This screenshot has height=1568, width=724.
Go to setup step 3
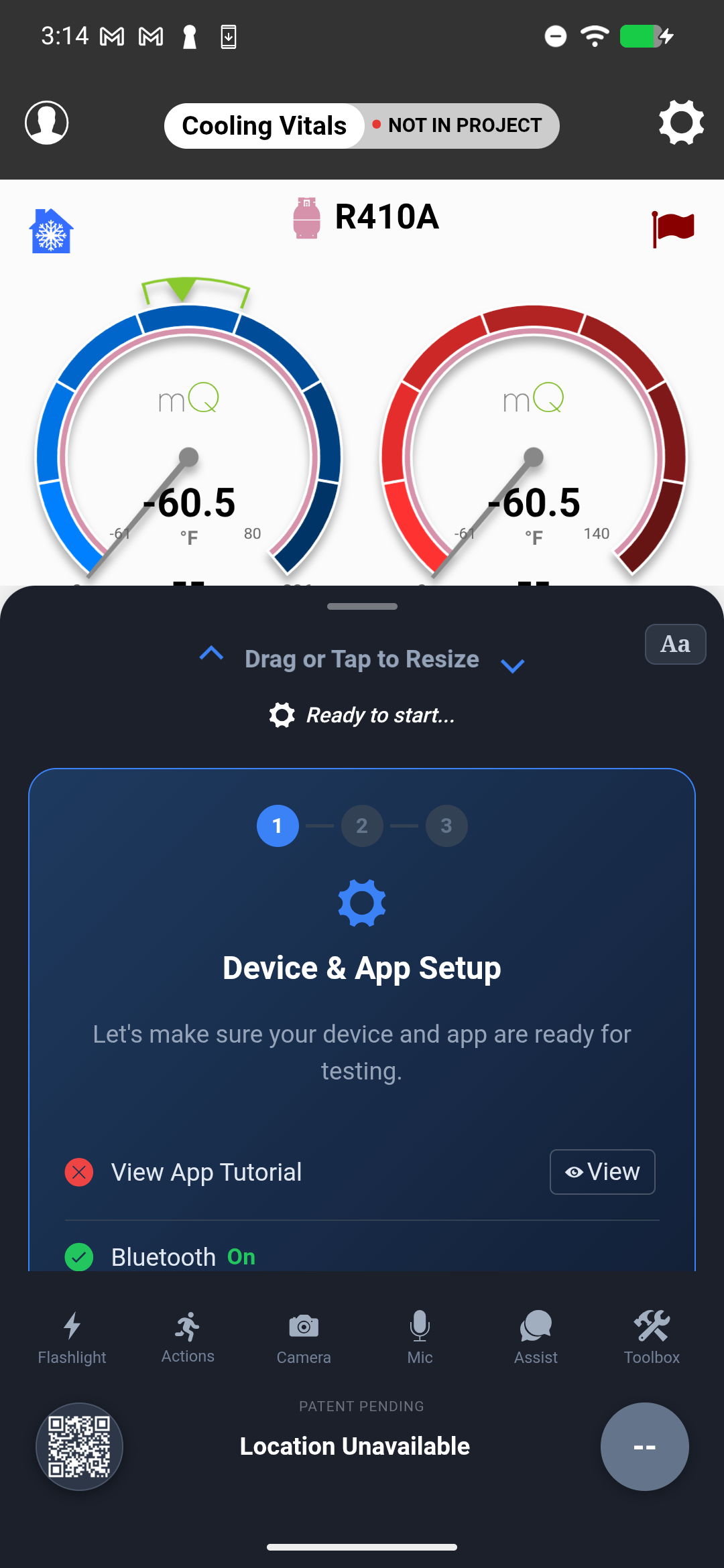[x=446, y=826]
